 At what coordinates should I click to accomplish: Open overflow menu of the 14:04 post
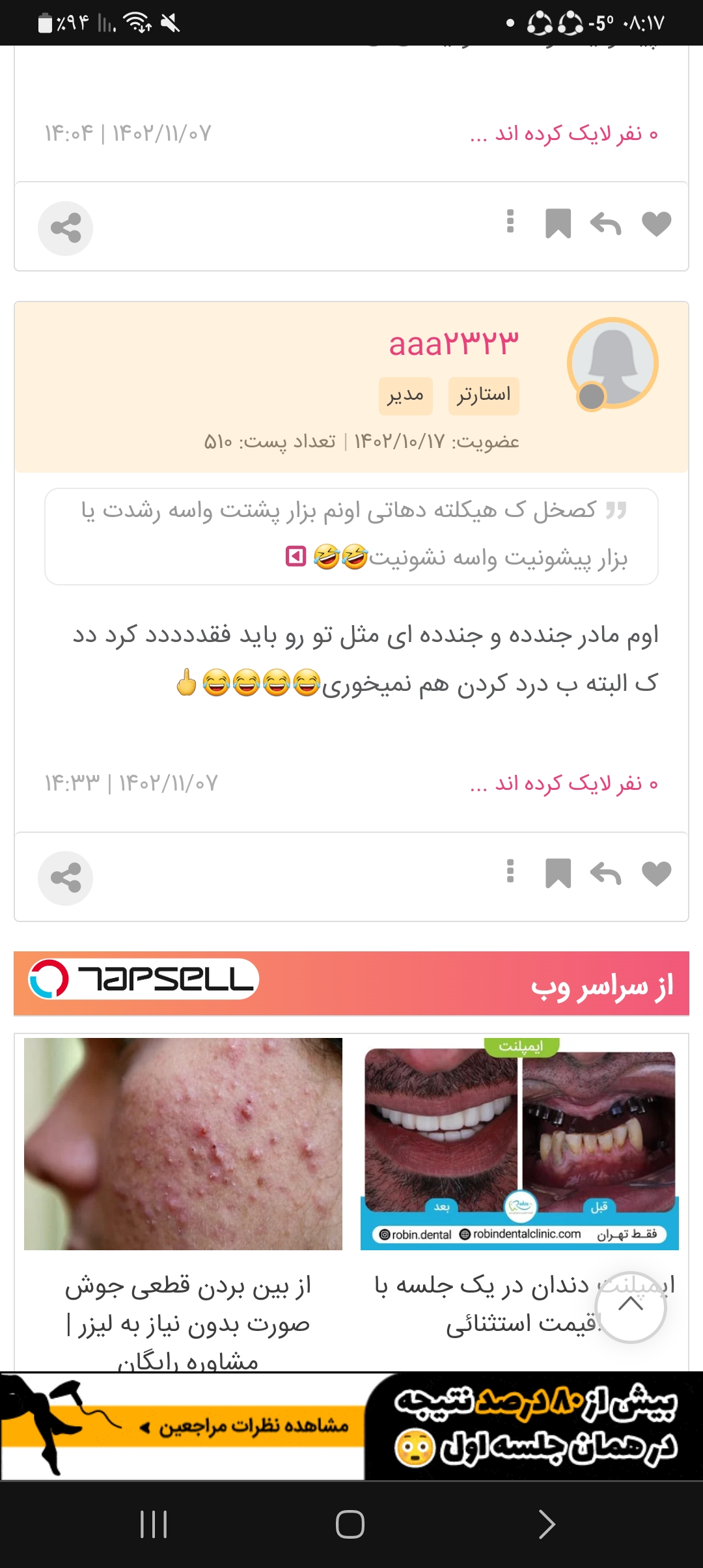pyautogui.click(x=510, y=221)
